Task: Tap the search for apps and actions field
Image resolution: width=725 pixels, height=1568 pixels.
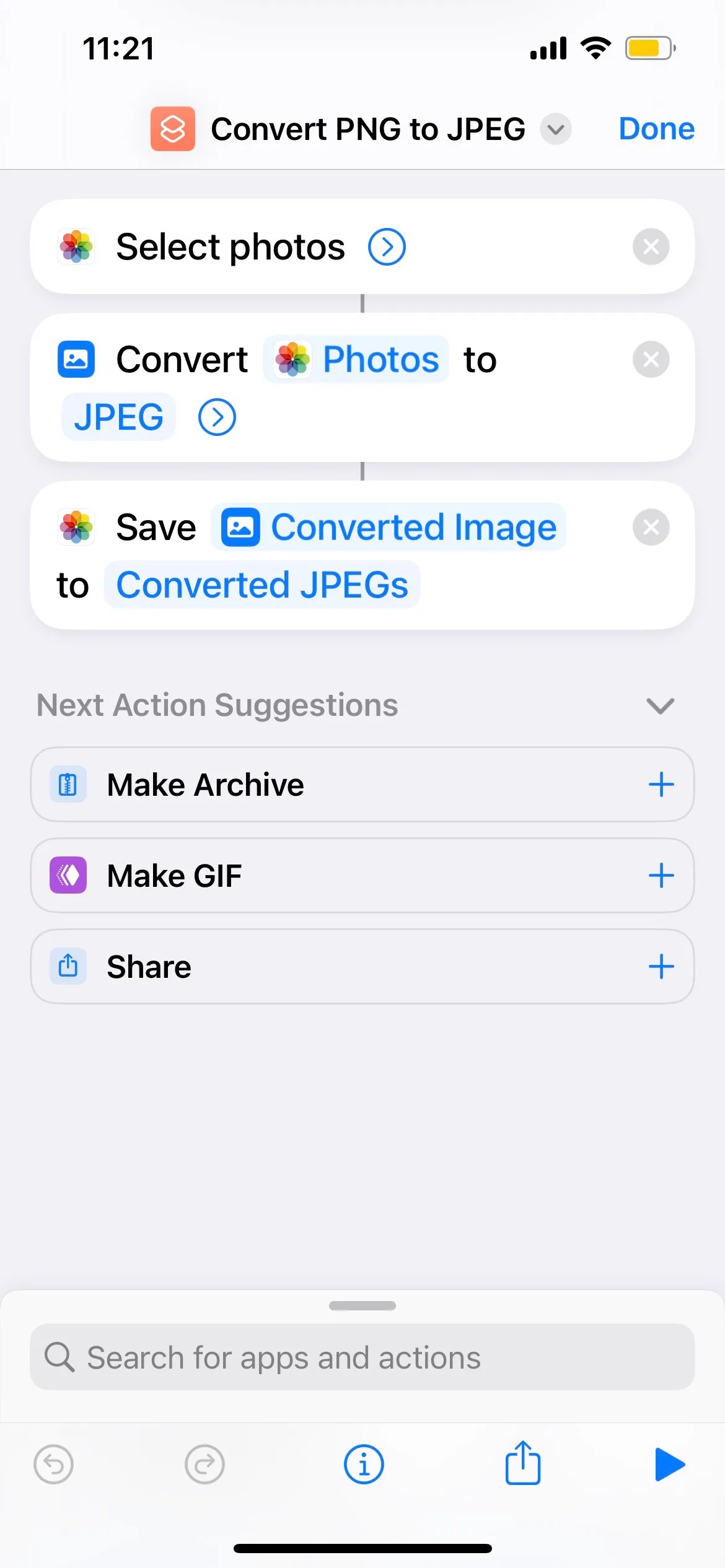Action: pos(362,1357)
